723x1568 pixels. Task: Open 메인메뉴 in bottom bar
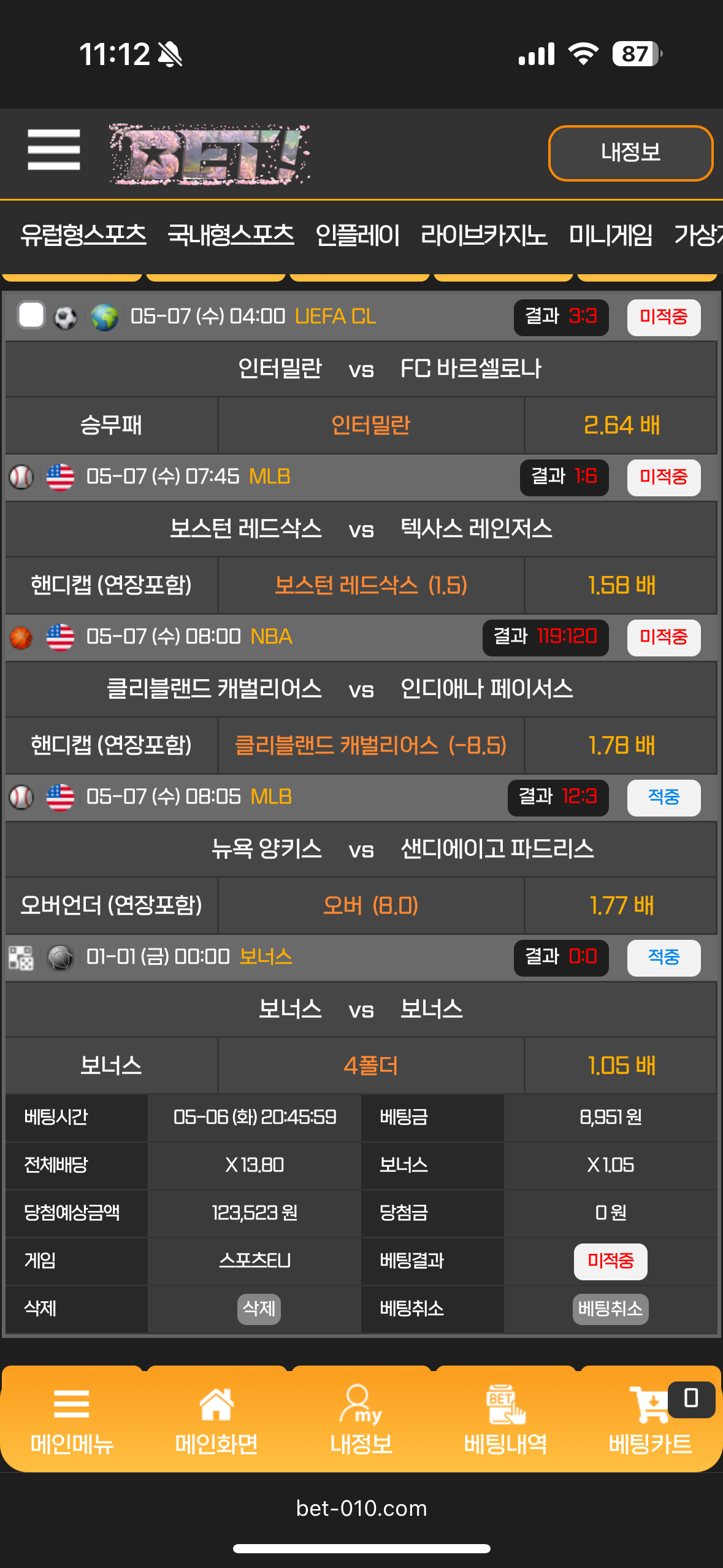tap(72, 1420)
